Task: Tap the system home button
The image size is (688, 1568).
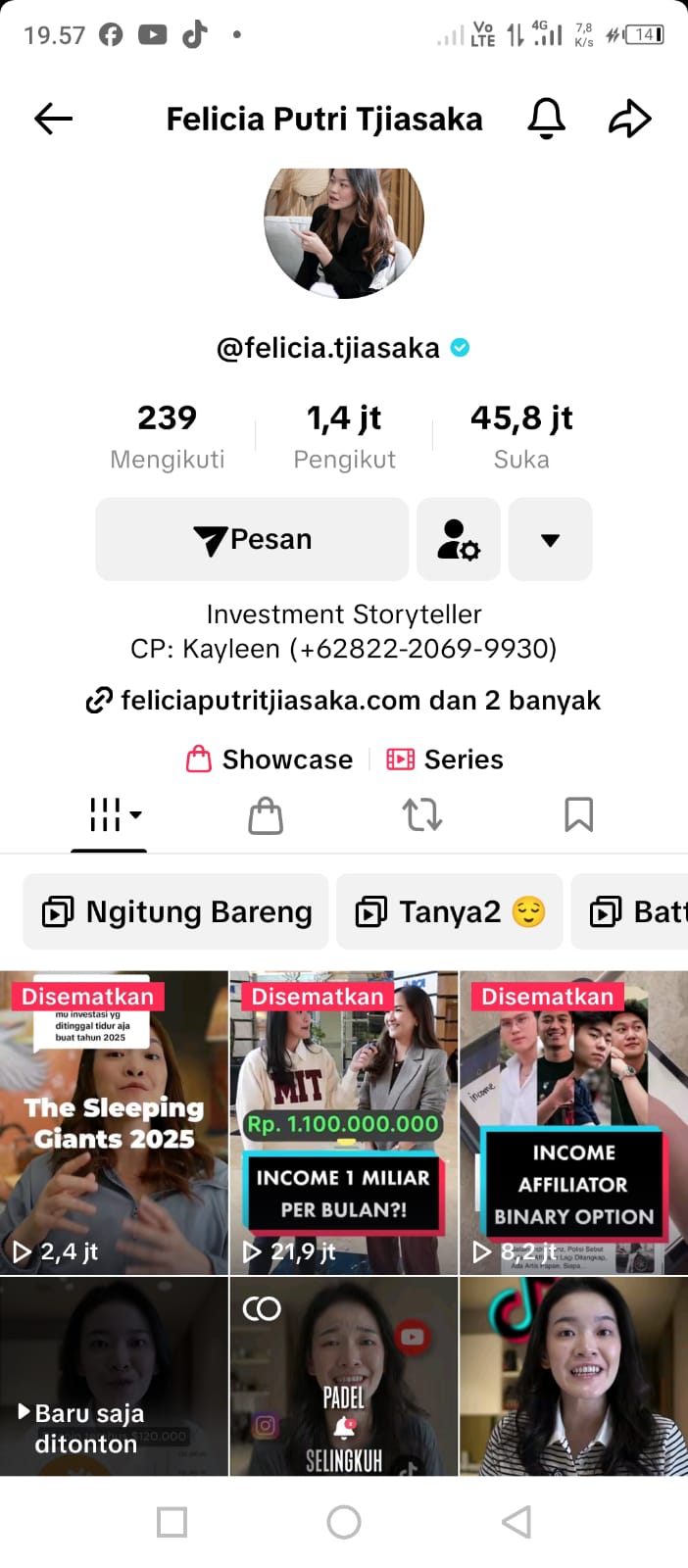Action: pyautogui.click(x=344, y=1522)
